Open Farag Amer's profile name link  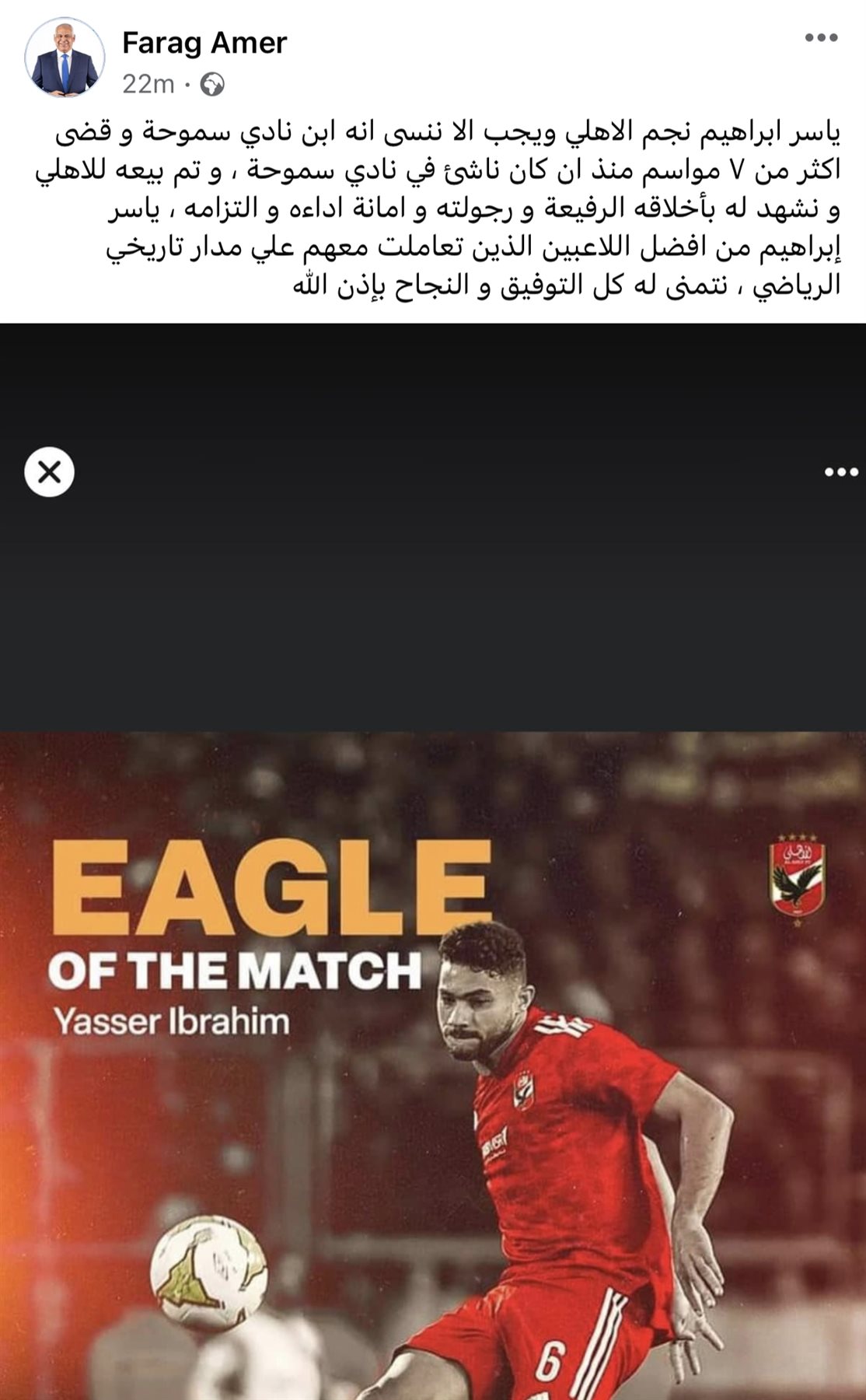pyautogui.click(x=204, y=44)
